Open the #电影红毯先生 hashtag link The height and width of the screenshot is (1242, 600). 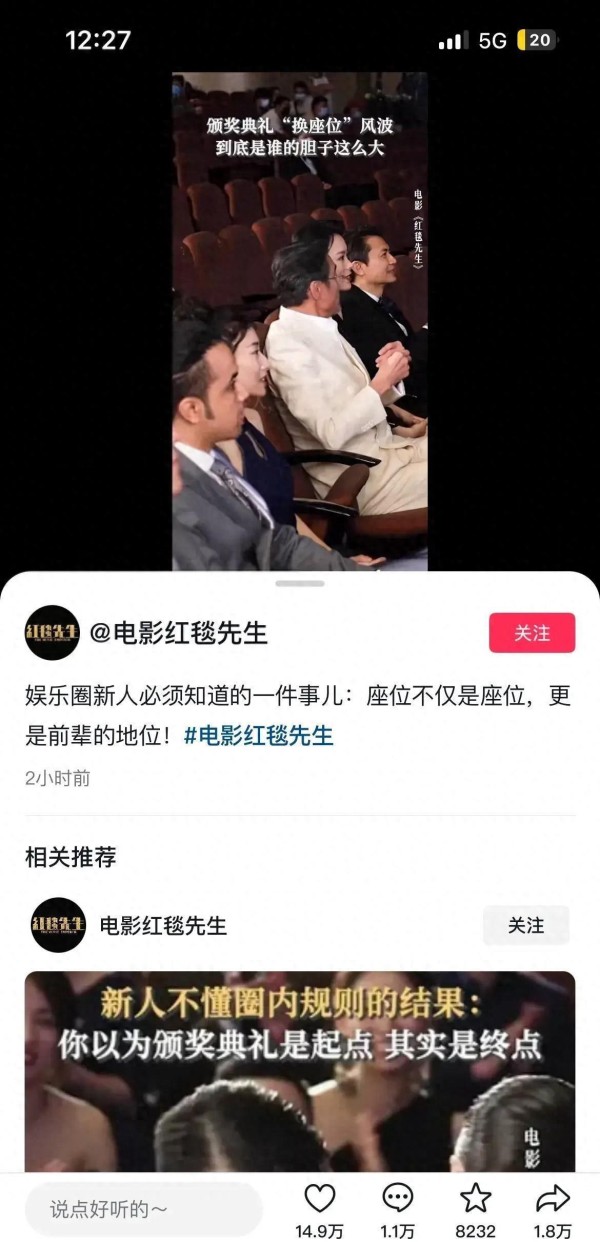[258, 736]
